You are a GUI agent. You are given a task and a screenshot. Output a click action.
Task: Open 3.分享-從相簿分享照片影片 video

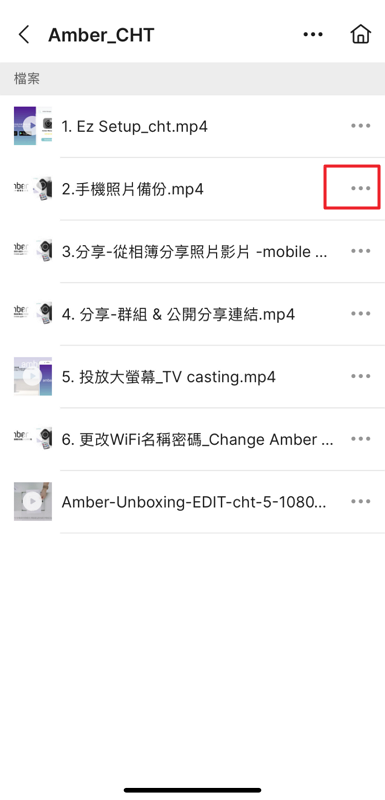pos(194,251)
